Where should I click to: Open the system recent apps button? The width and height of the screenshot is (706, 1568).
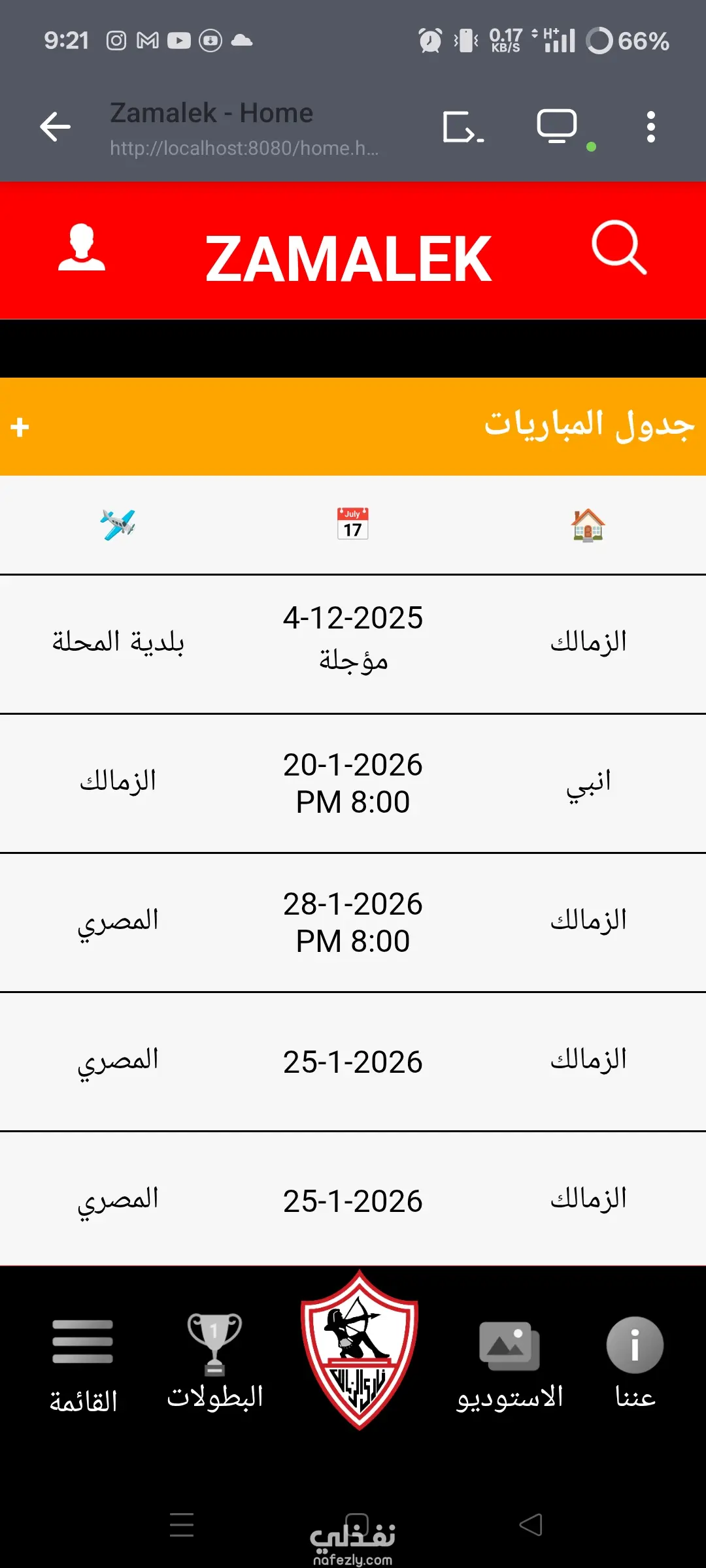(x=182, y=1525)
